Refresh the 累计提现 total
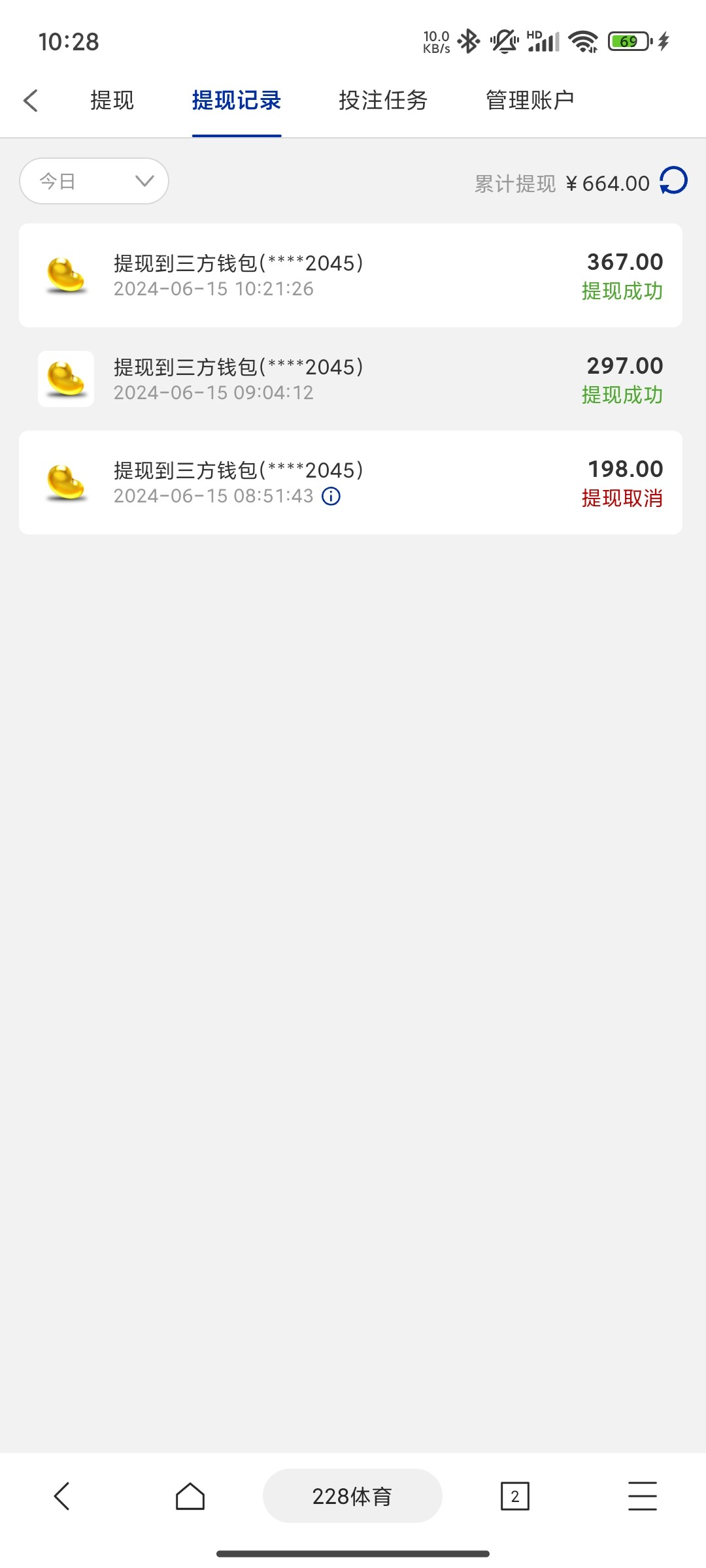Image resolution: width=706 pixels, height=1568 pixels. tap(673, 181)
